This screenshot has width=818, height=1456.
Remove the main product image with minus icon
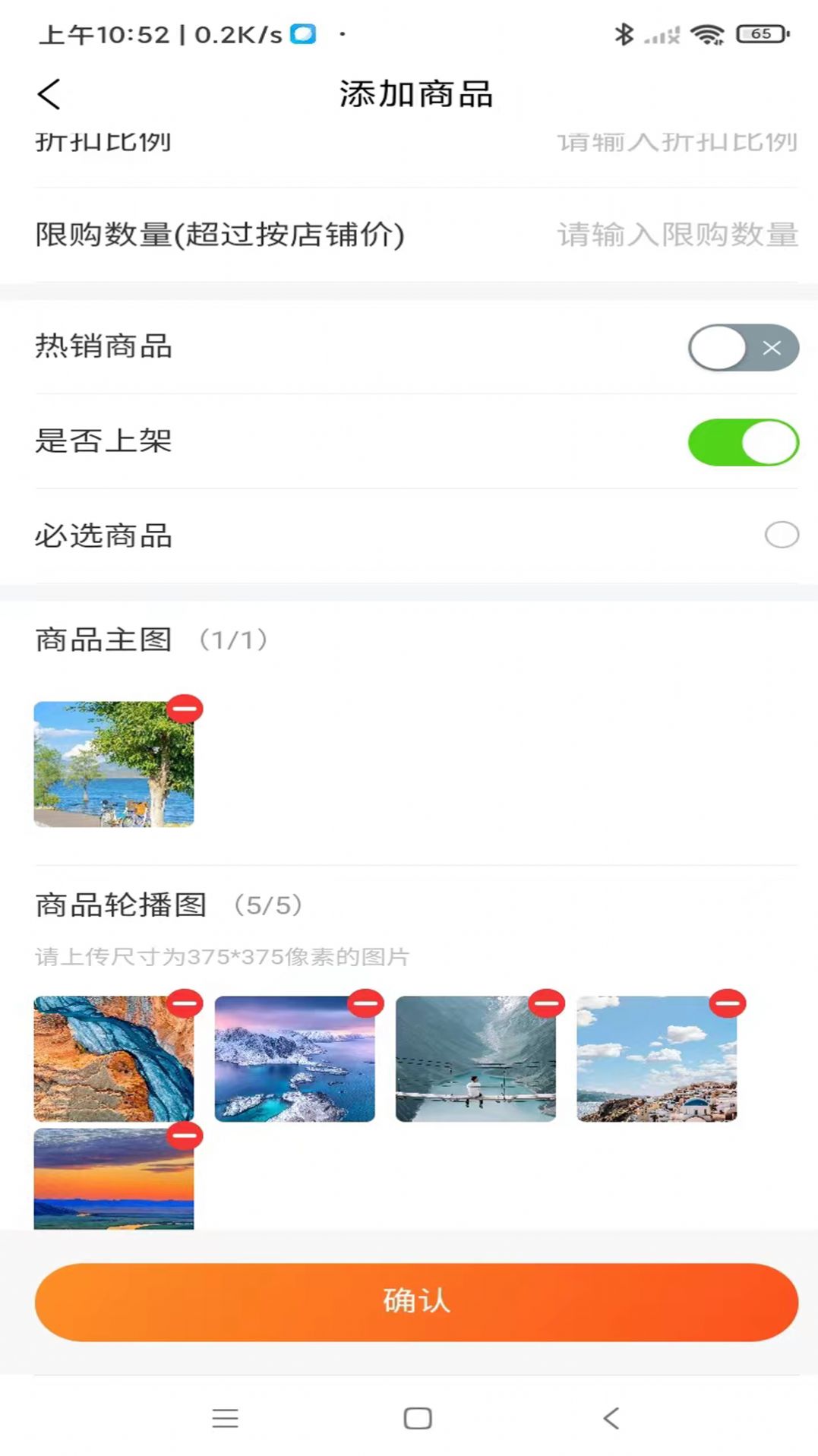click(x=185, y=708)
